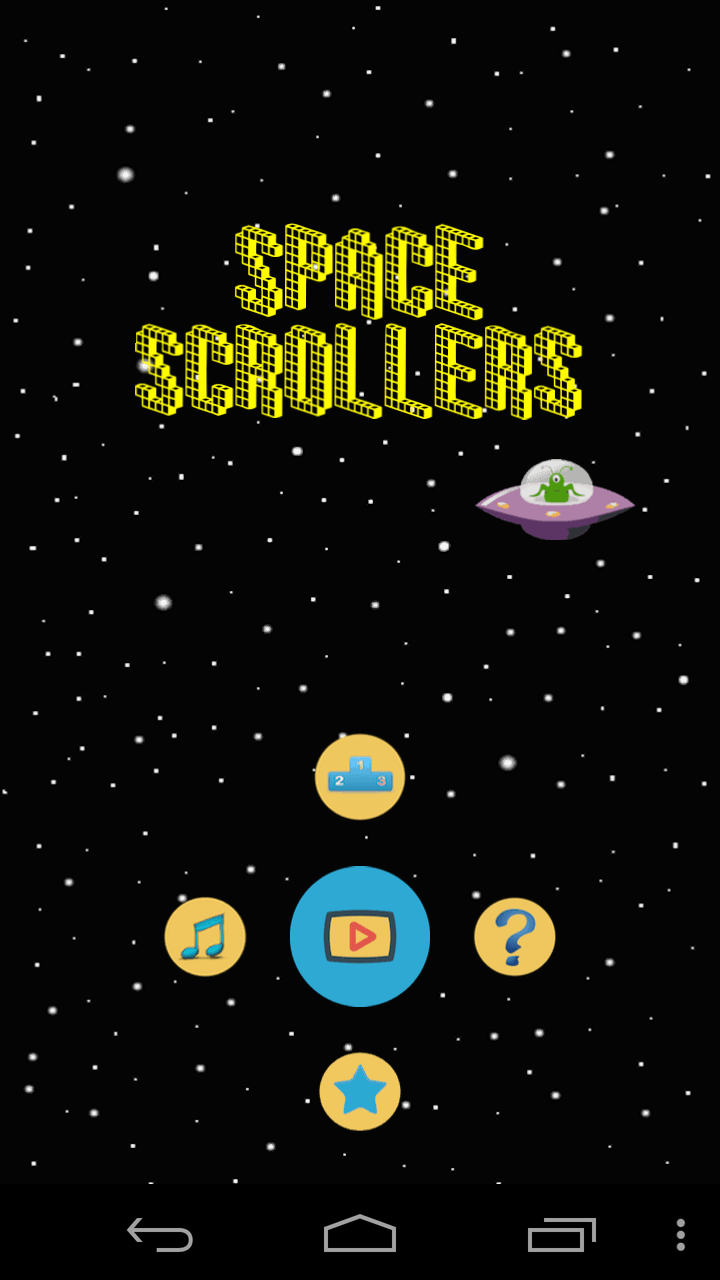
Task: Go back using the system back button
Action: pos(160,1234)
